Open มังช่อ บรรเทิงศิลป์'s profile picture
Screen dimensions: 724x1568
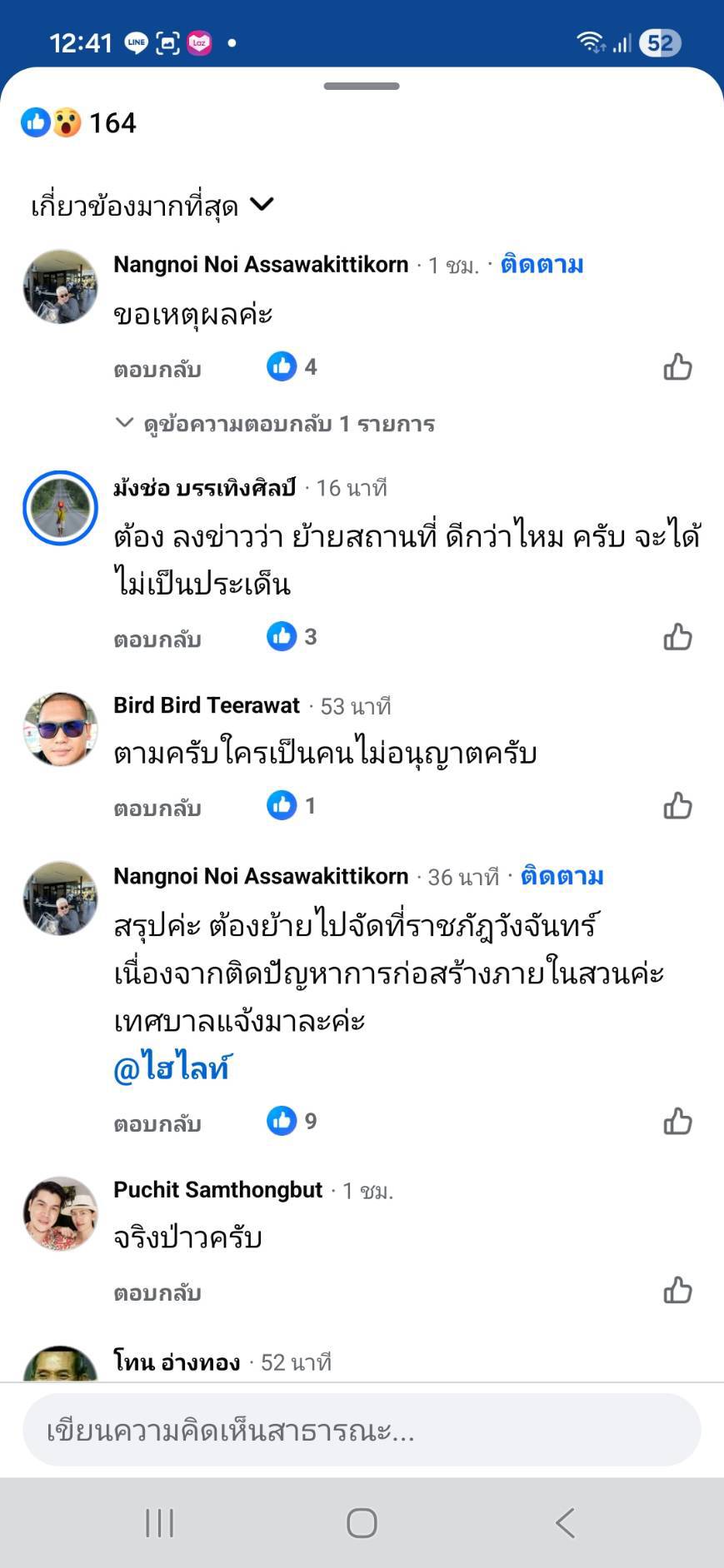tap(60, 508)
